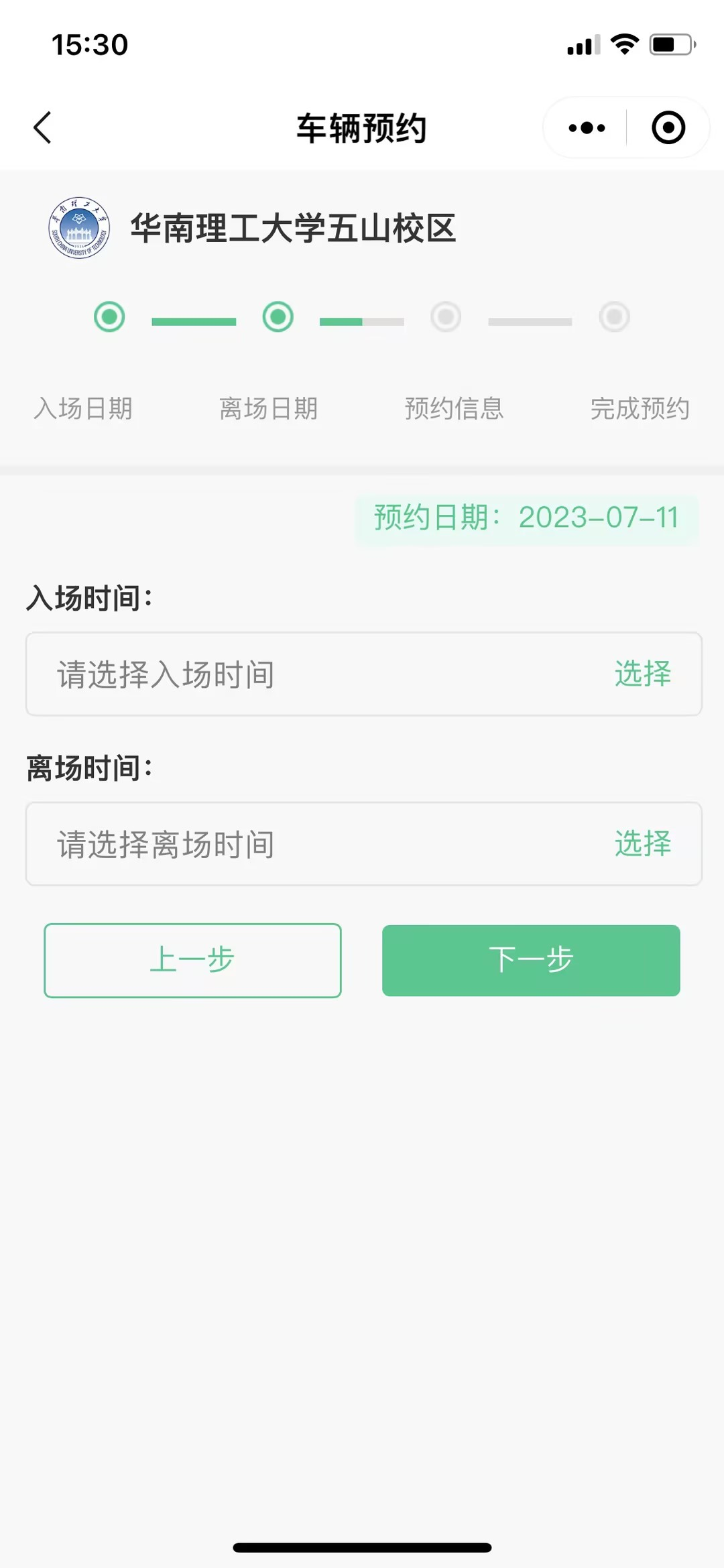
Task: Close the mini program via circle icon
Action: point(668,127)
